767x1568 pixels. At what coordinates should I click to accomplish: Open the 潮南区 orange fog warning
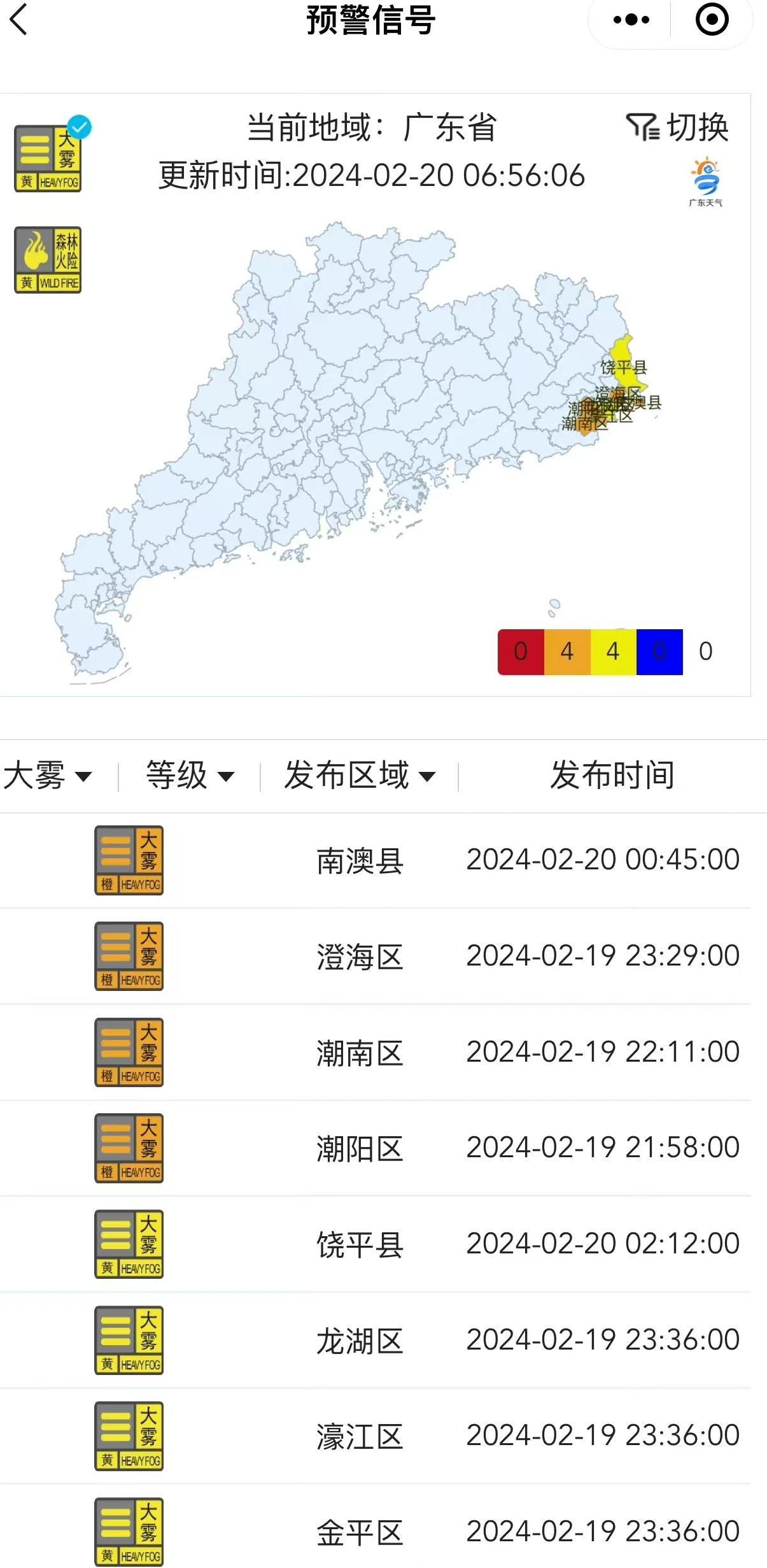[x=376, y=1052]
